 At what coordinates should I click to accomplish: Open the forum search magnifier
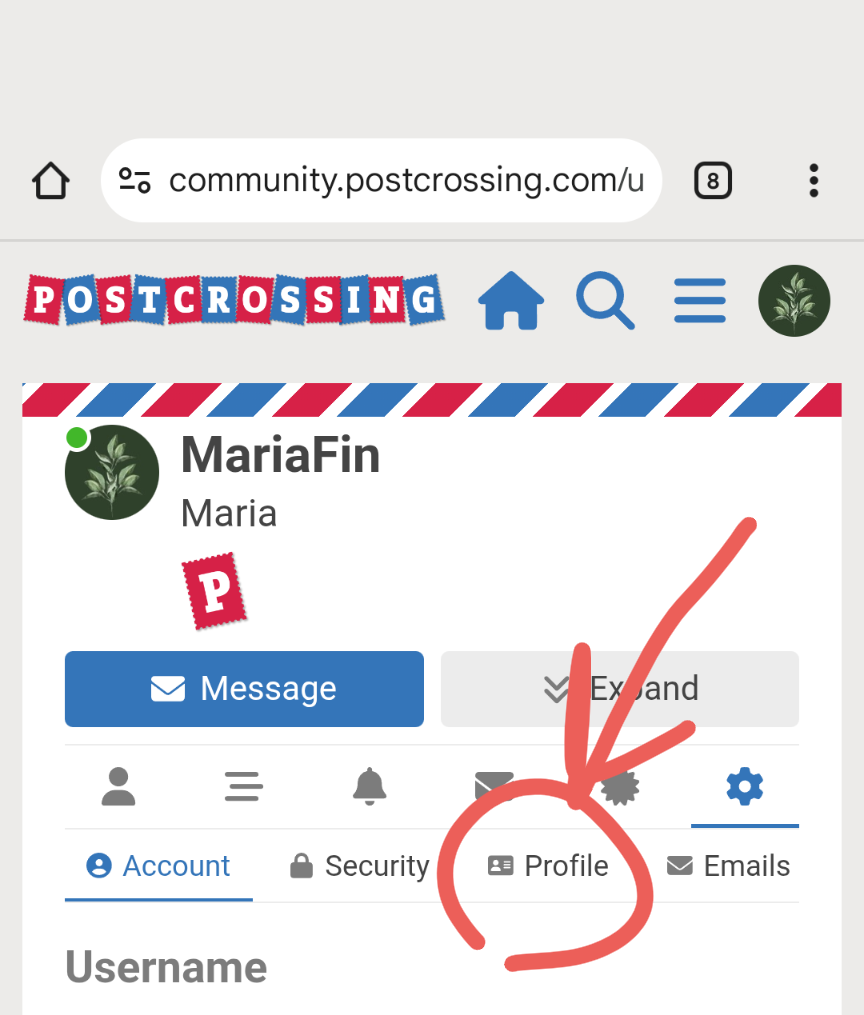(605, 301)
